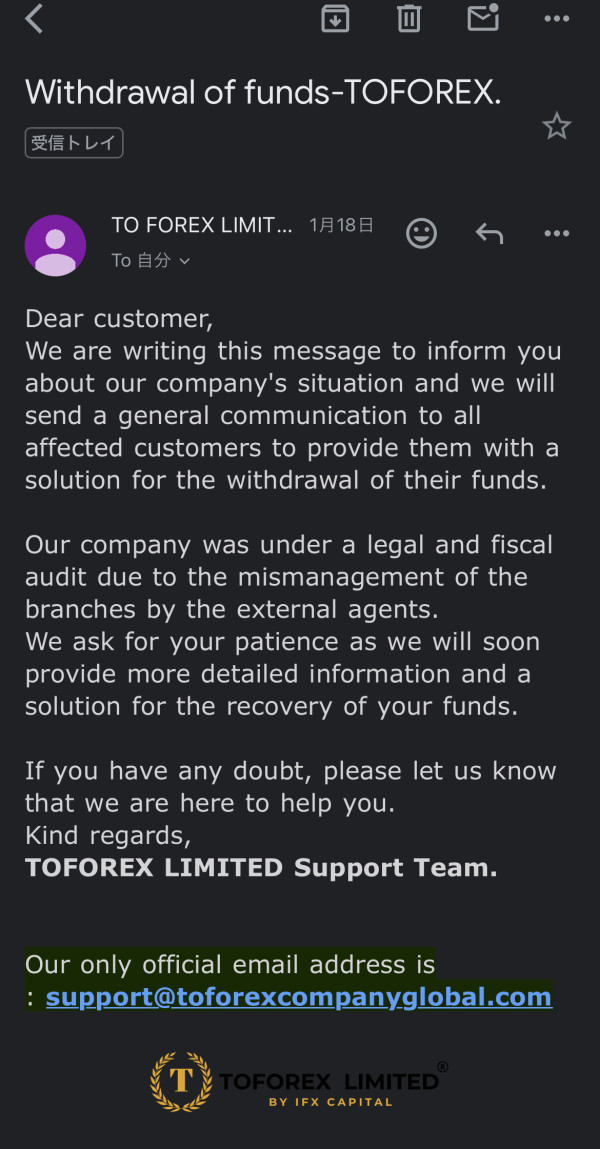
Task: Open the support@toforexcompanyglobal.com link
Action: [x=299, y=997]
